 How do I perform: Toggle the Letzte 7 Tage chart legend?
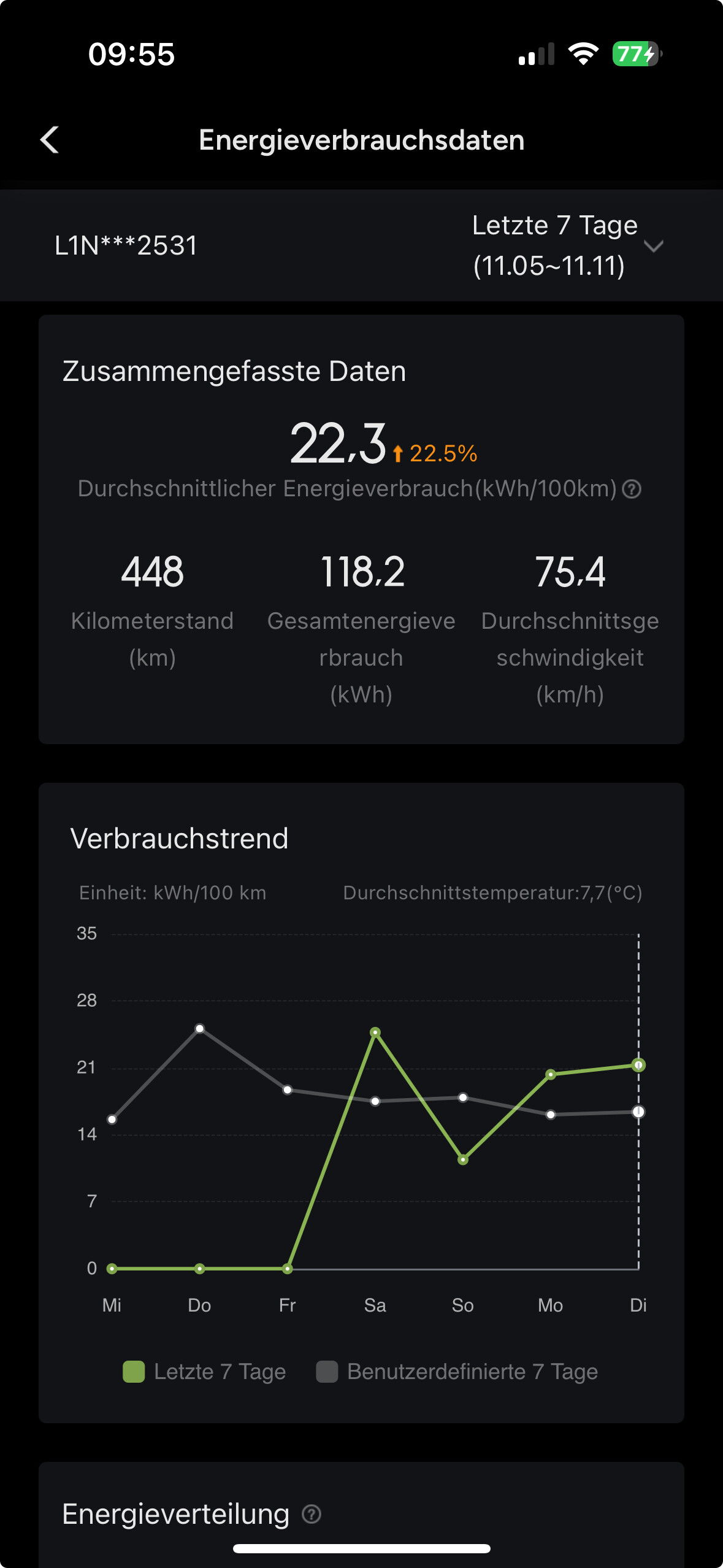(205, 1372)
